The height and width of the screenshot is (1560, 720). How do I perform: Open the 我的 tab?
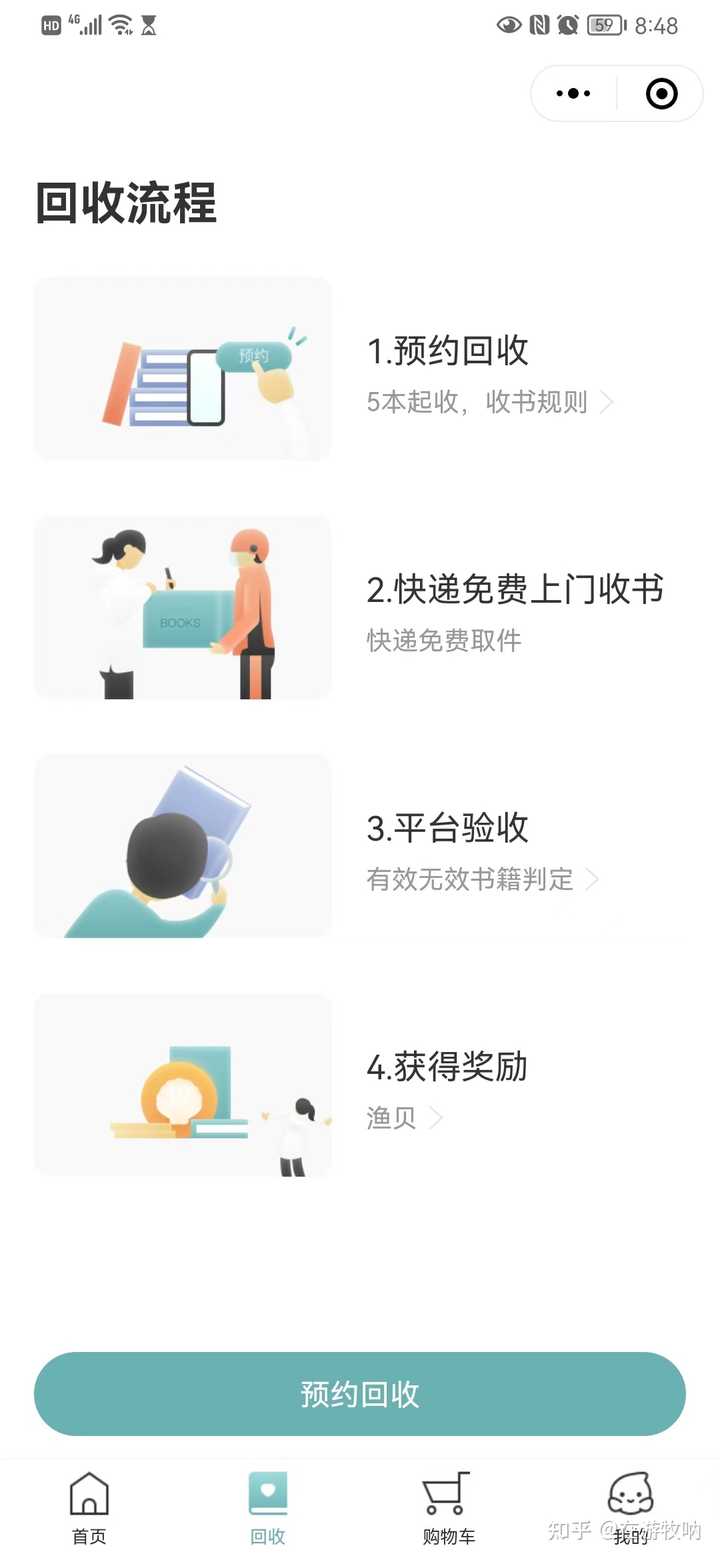click(630, 1508)
